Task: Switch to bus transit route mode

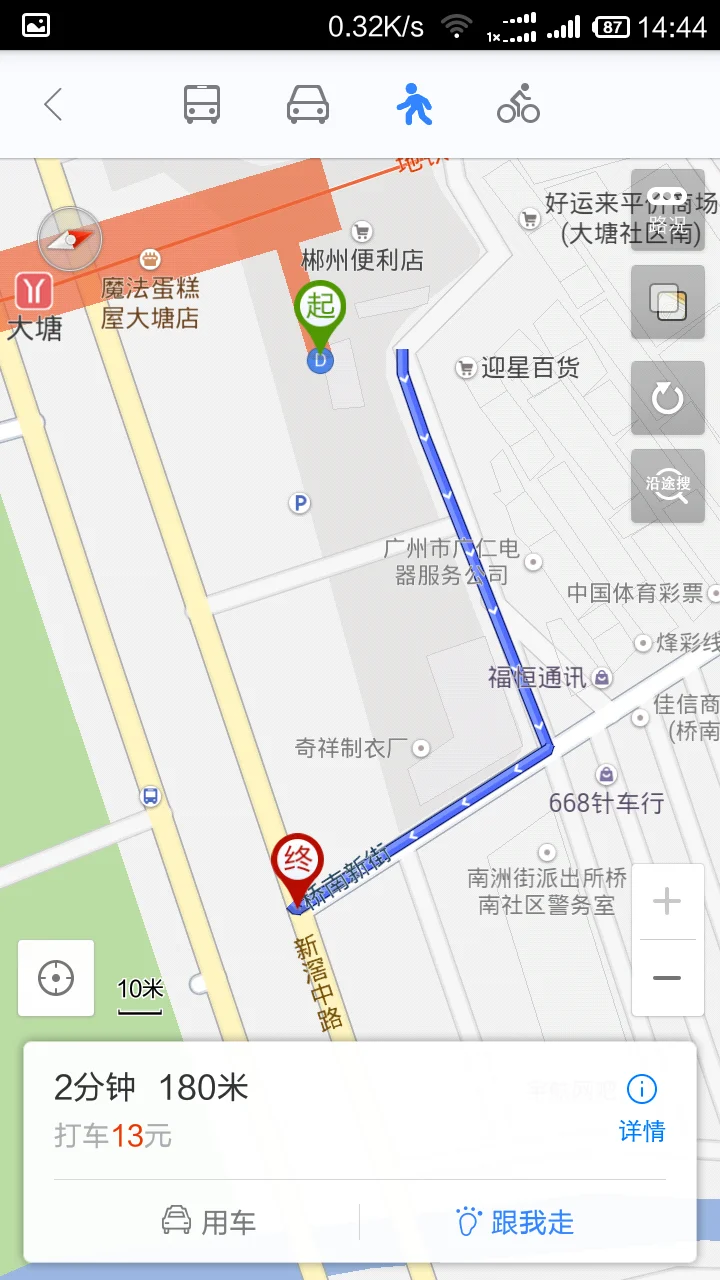Action: pos(201,104)
